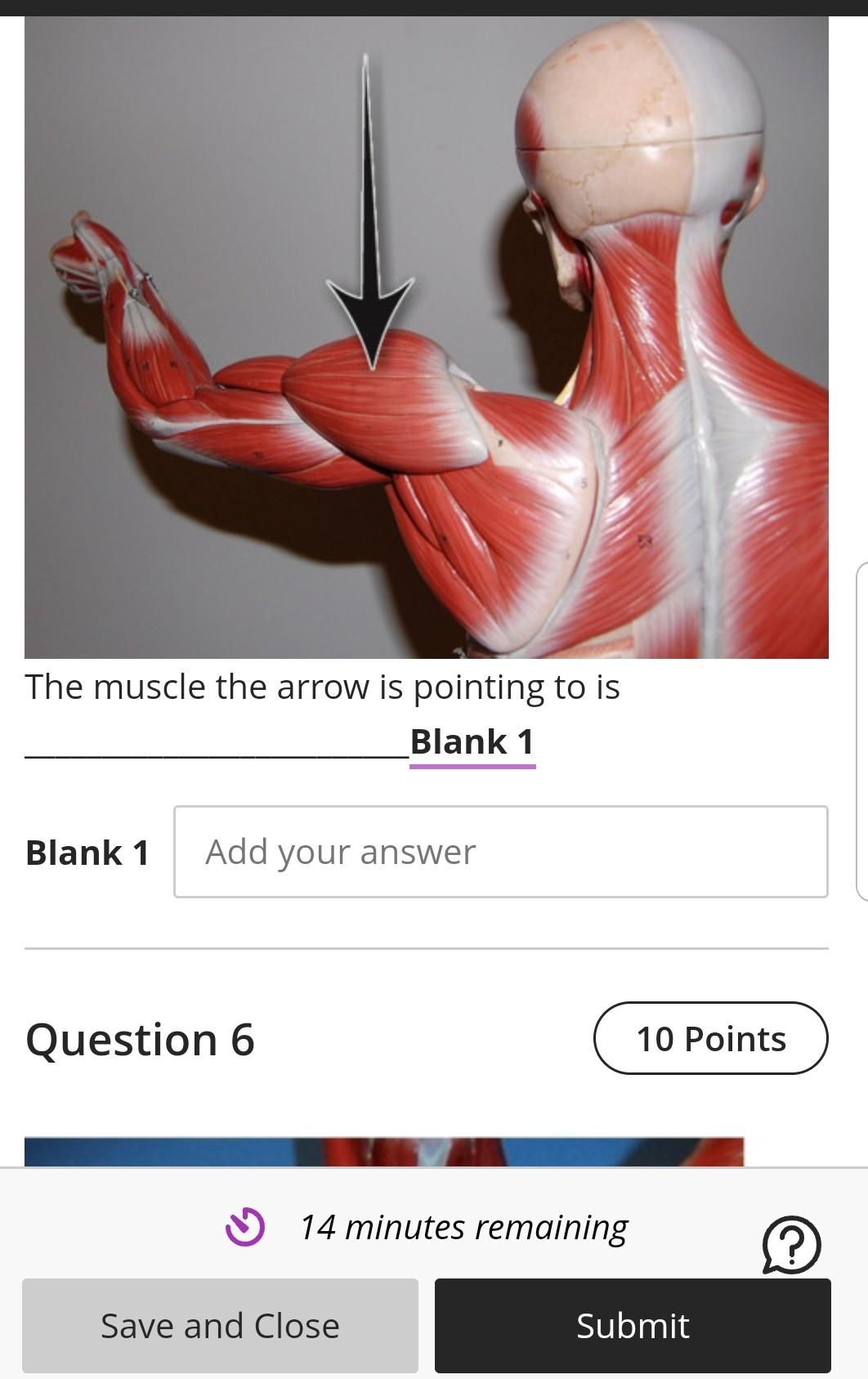The image size is (868, 1379).
Task: Click the 14 minutes remaining text
Action: pos(463,1225)
